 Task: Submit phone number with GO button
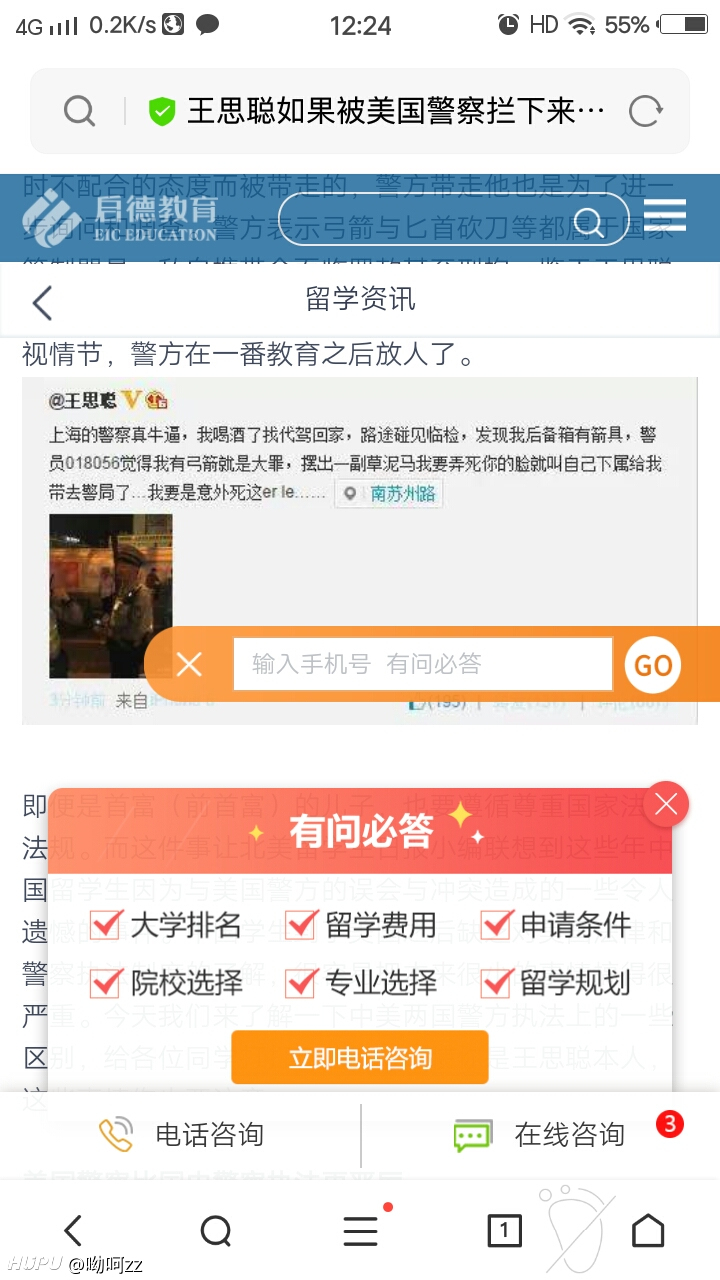tap(653, 665)
